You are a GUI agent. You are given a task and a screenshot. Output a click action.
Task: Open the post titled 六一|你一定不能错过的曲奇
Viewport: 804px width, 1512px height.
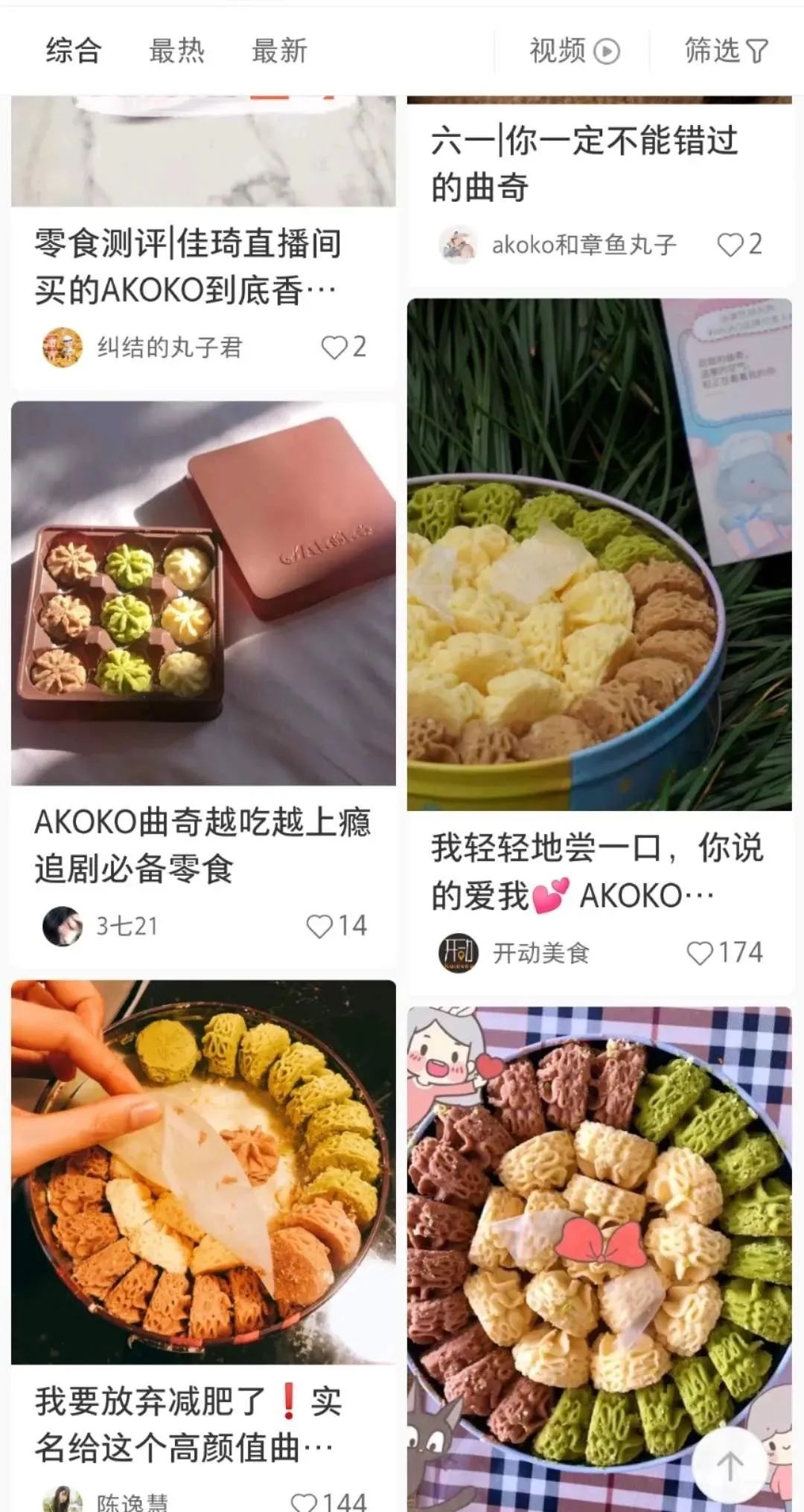pos(587,160)
